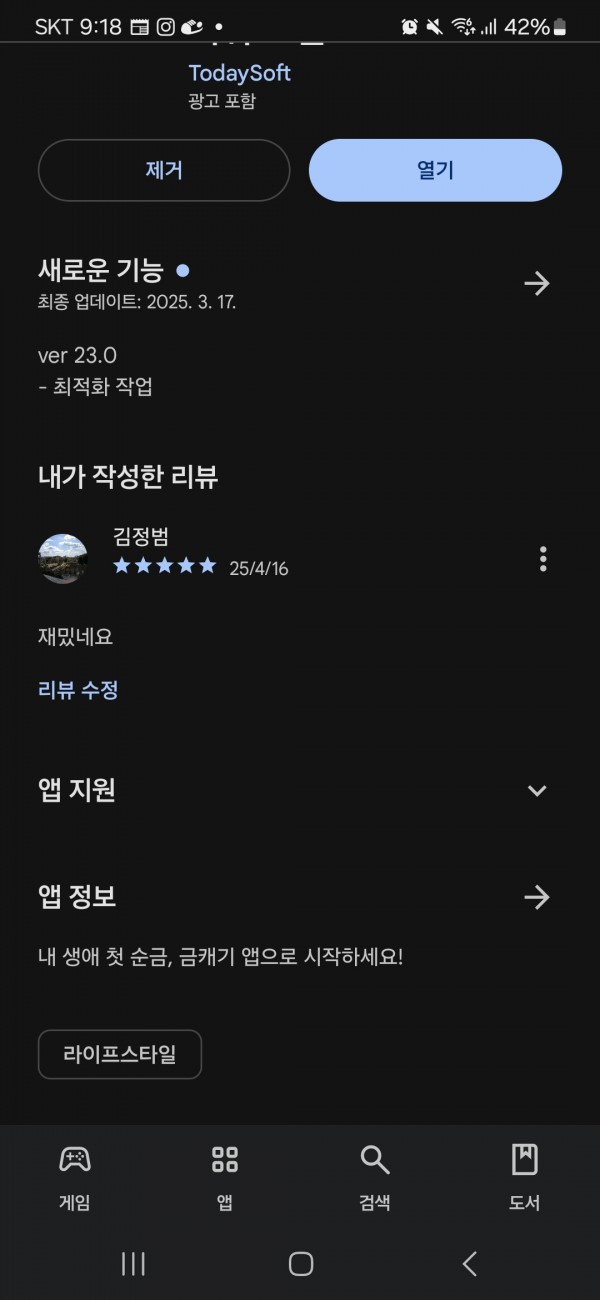Image resolution: width=600 pixels, height=1300 pixels.
Task: Open review options menu beside 김정범
Action: coord(543,559)
